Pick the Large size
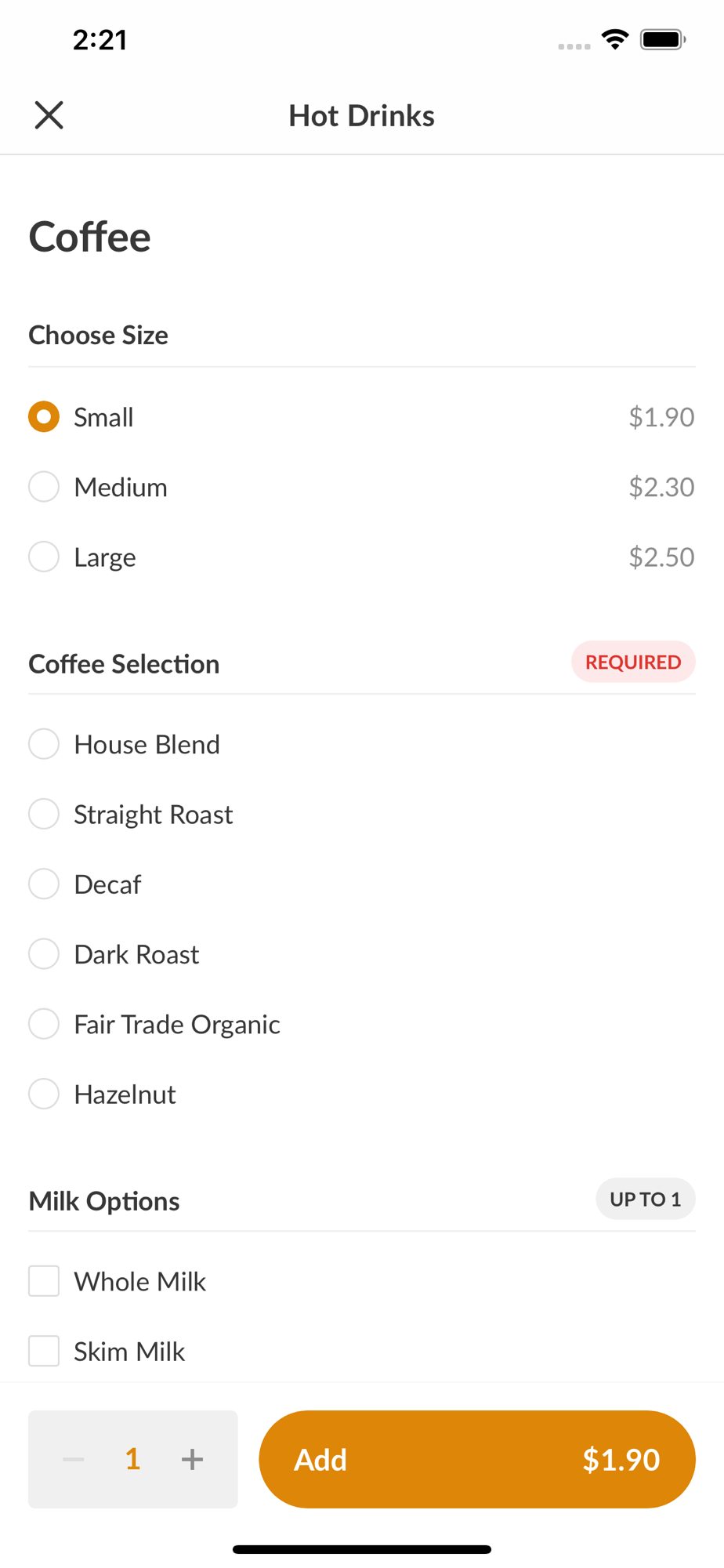724x1568 pixels. click(361, 557)
